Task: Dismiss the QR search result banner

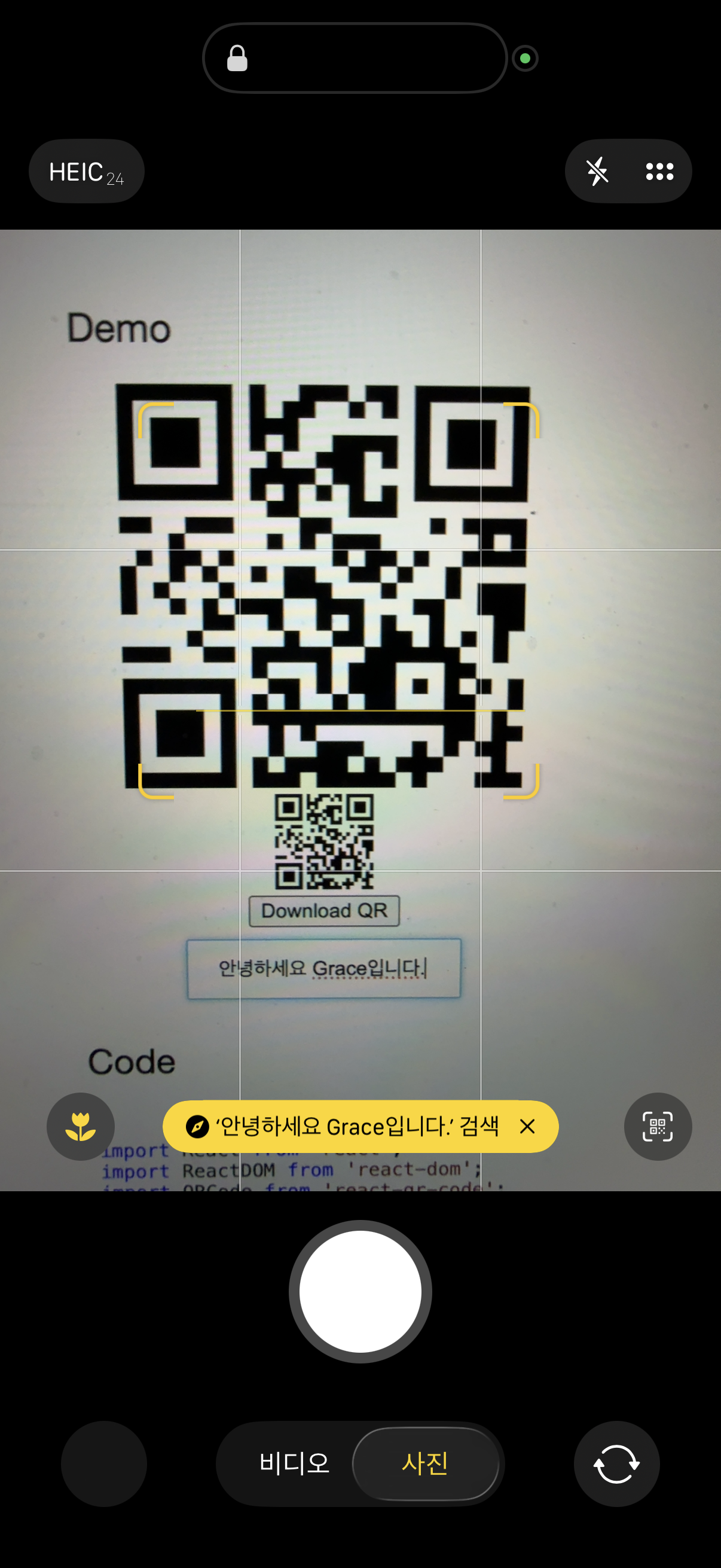Action: 527,1126
